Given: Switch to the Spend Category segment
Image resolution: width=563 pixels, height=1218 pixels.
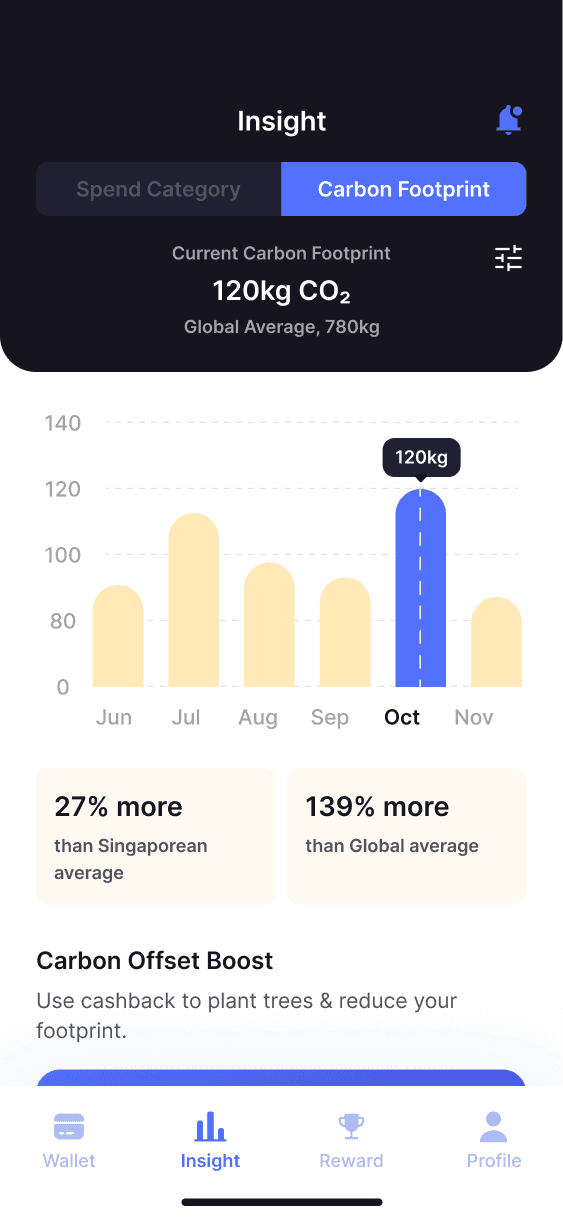Looking at the screenshot, I should (159, 189).
